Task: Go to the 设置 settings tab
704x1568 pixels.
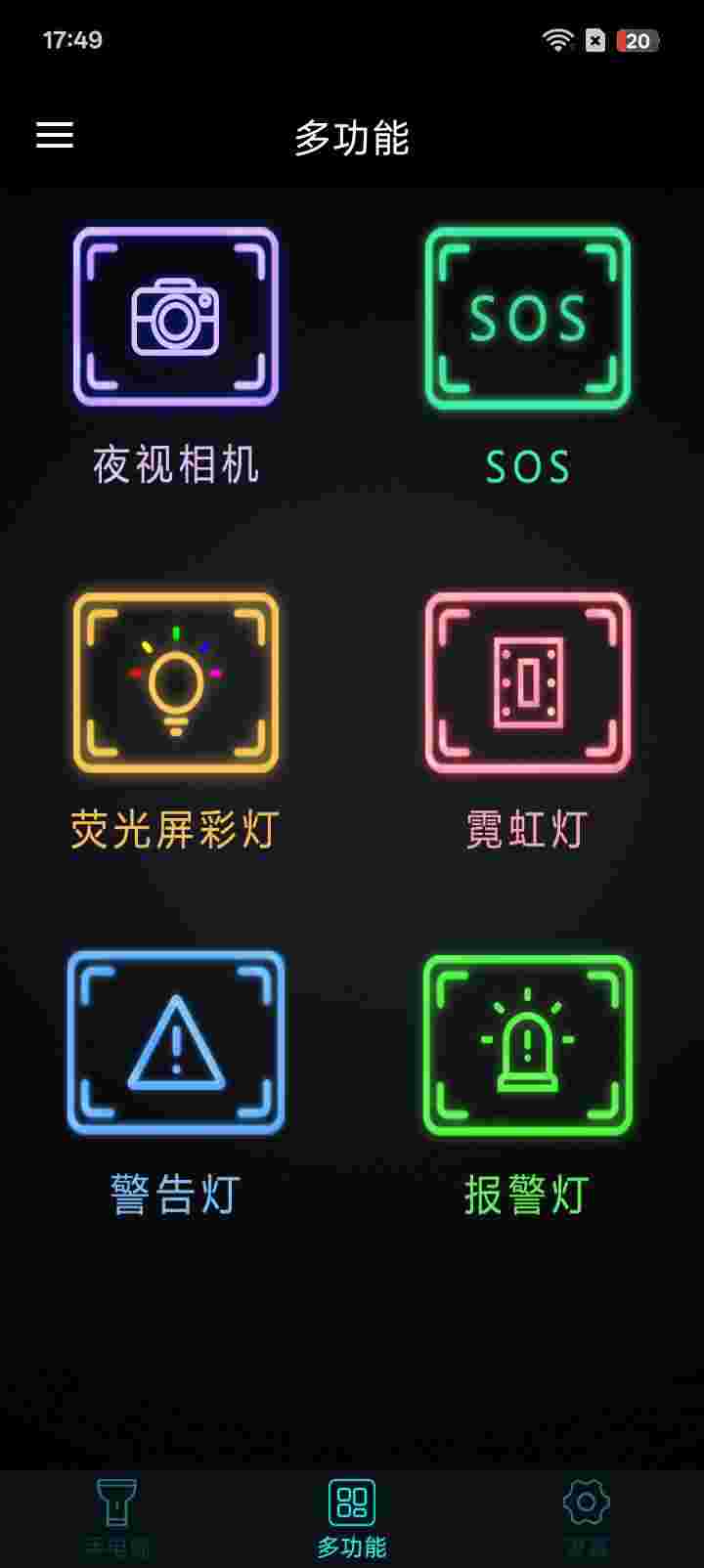Action: [587, 1517]
